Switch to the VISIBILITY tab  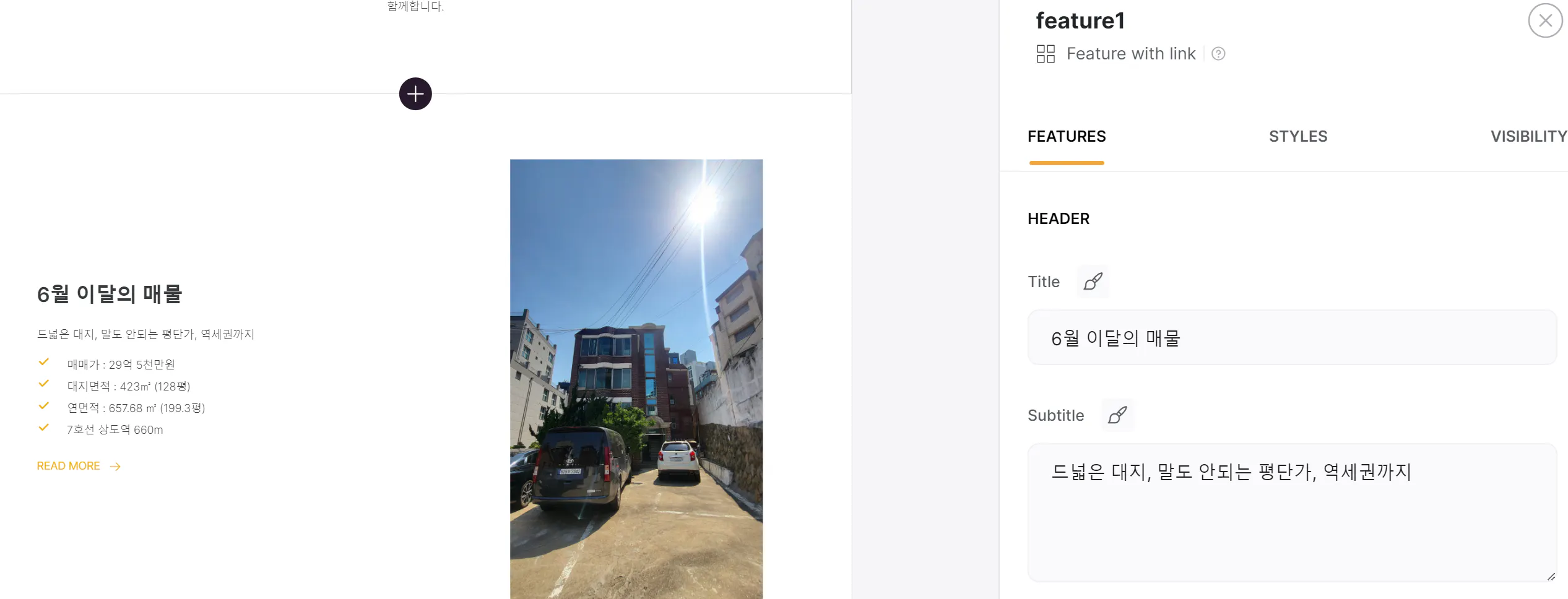[x=1528, y=137]
